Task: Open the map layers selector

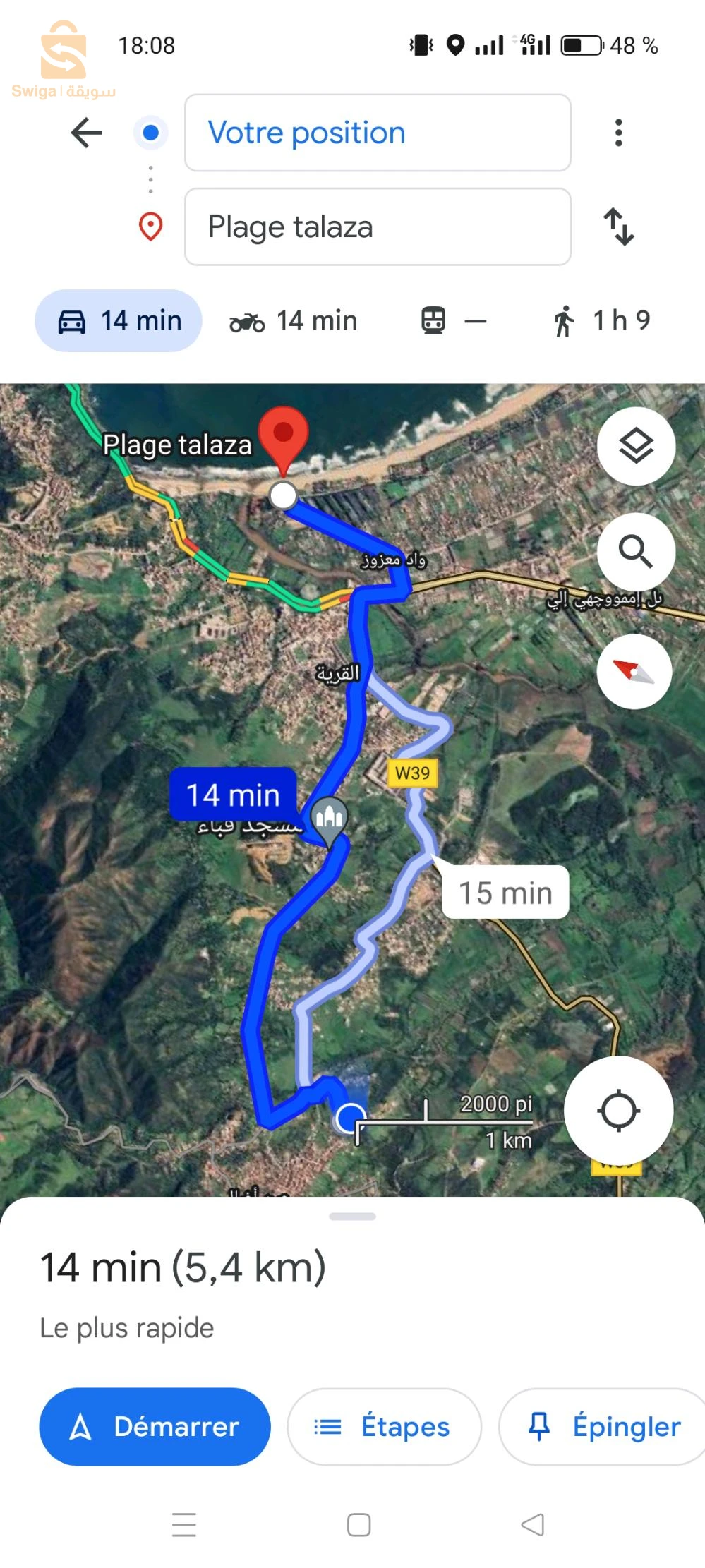Action: [x=636, y=446]
